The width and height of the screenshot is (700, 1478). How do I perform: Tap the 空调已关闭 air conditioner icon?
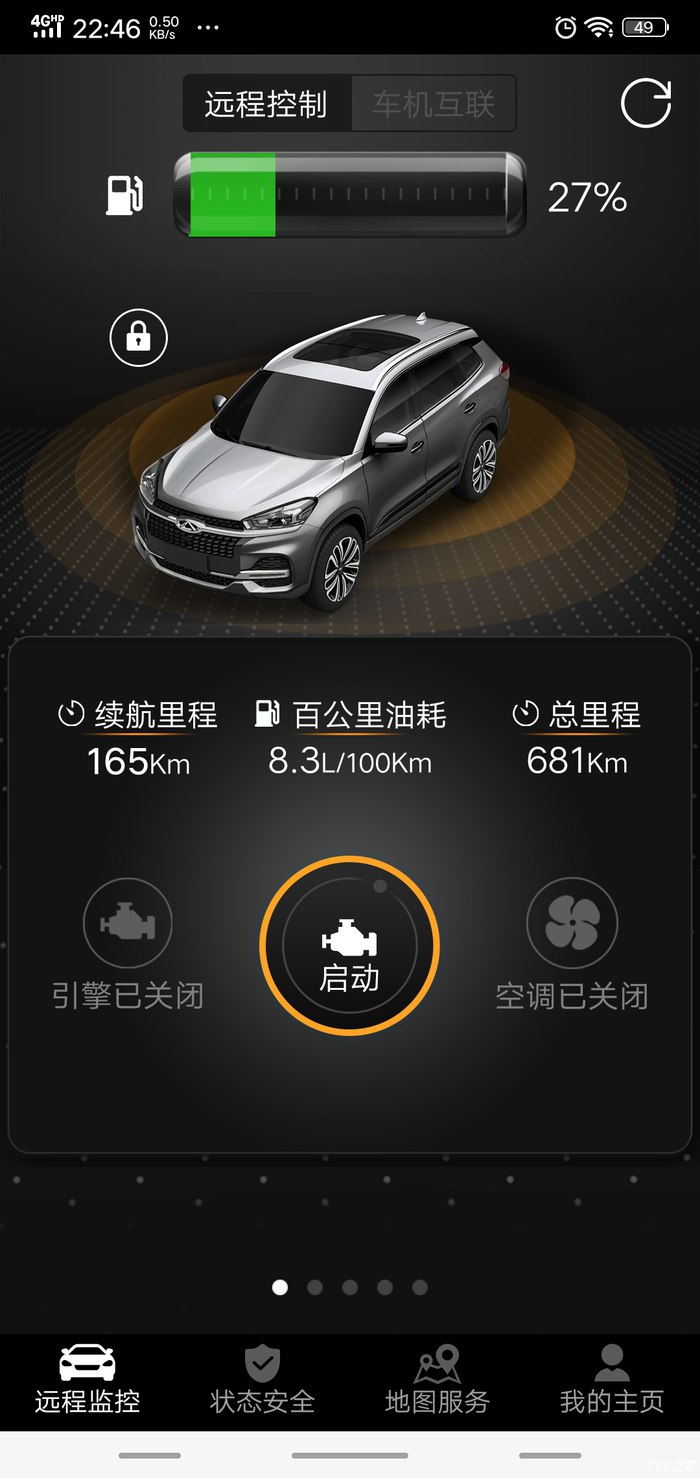coord(571,924)
